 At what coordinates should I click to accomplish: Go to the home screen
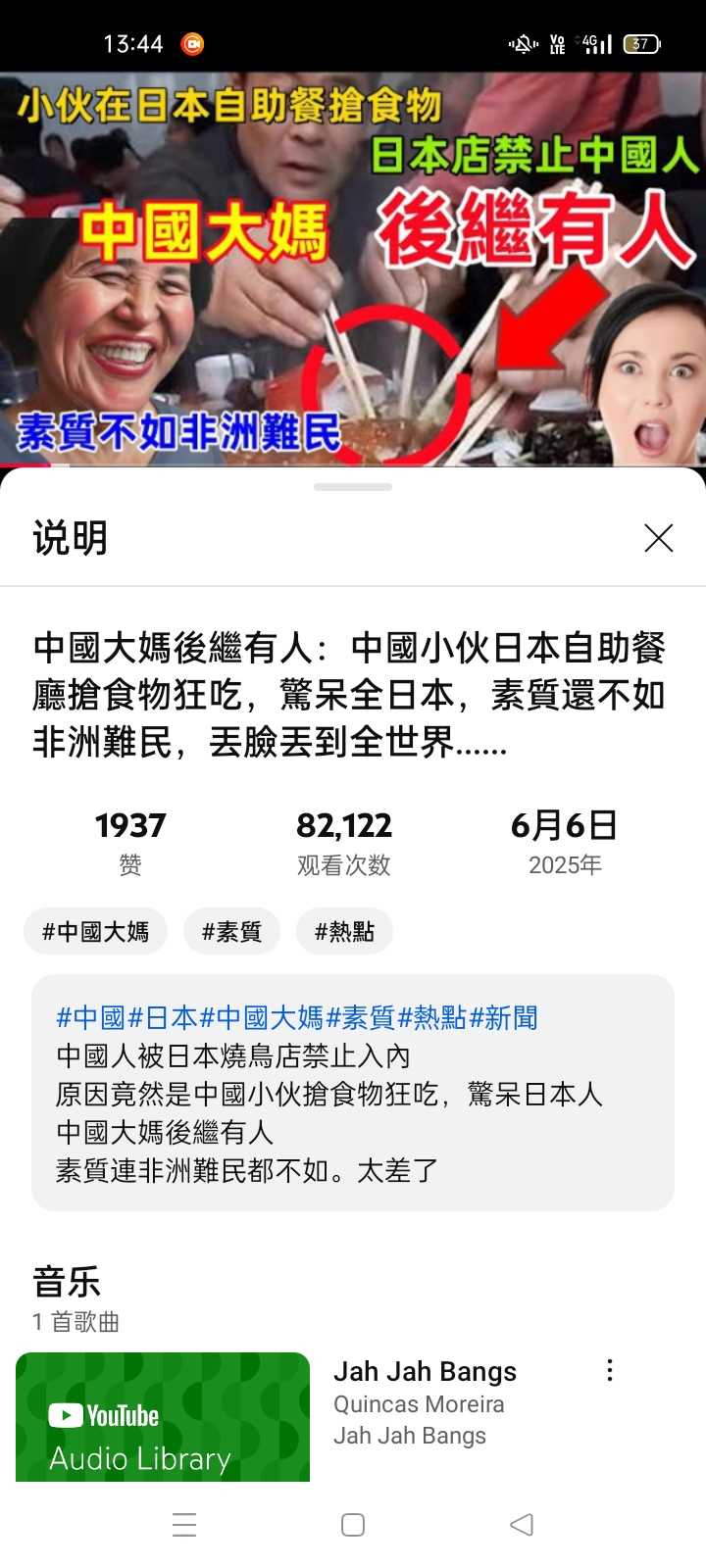(353, 1524)
